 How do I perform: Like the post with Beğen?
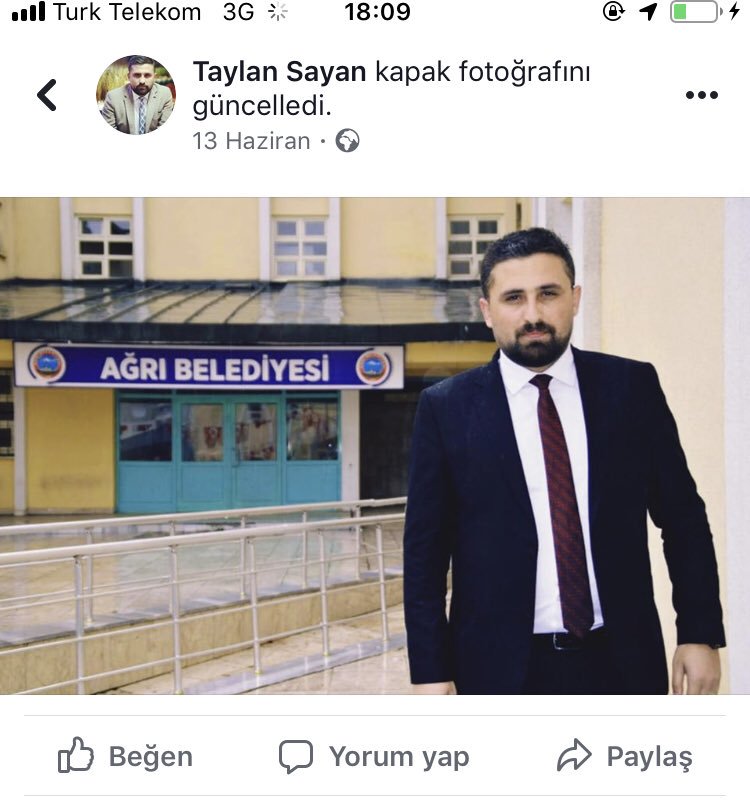coord(126,757)
